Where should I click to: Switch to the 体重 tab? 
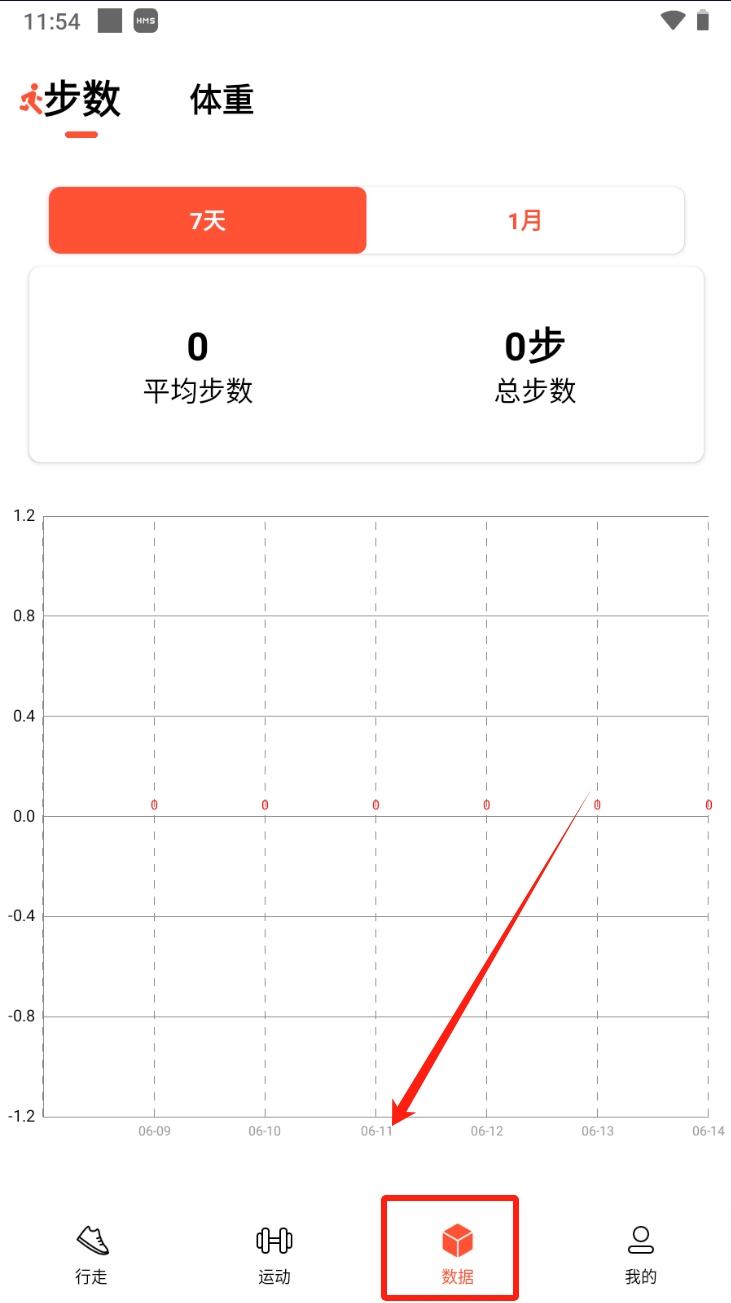(222, 100)
